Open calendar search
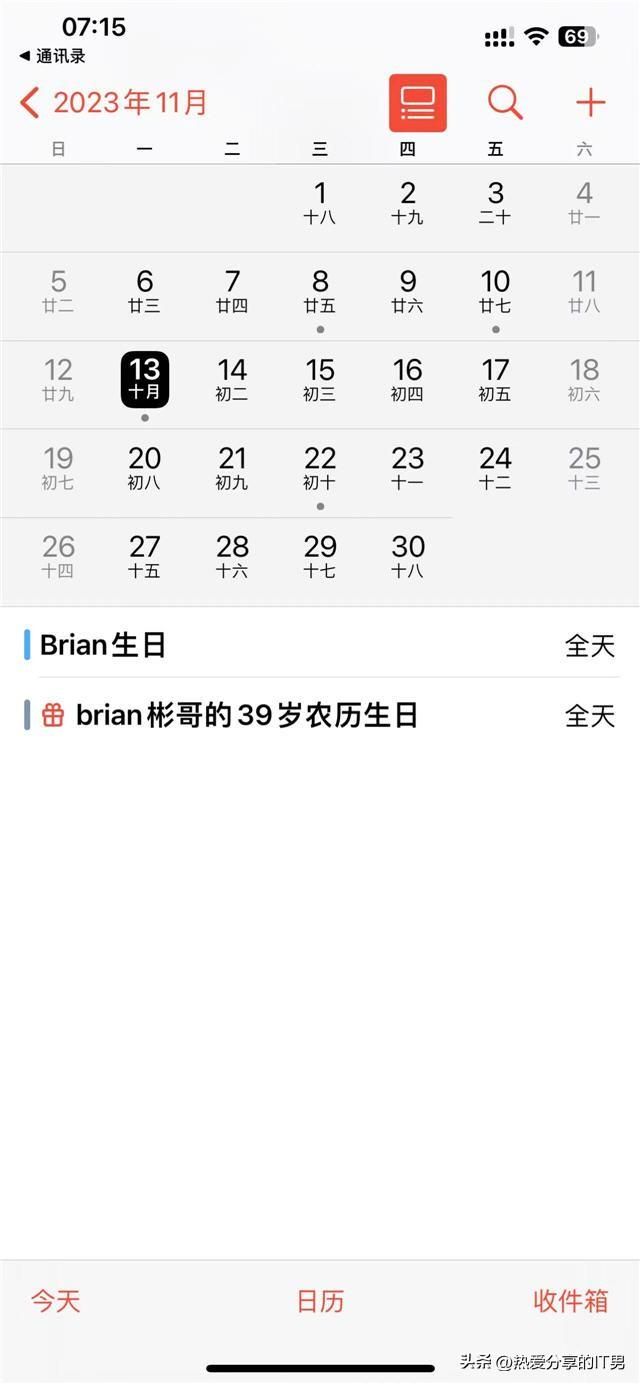 tap(505, 102)
